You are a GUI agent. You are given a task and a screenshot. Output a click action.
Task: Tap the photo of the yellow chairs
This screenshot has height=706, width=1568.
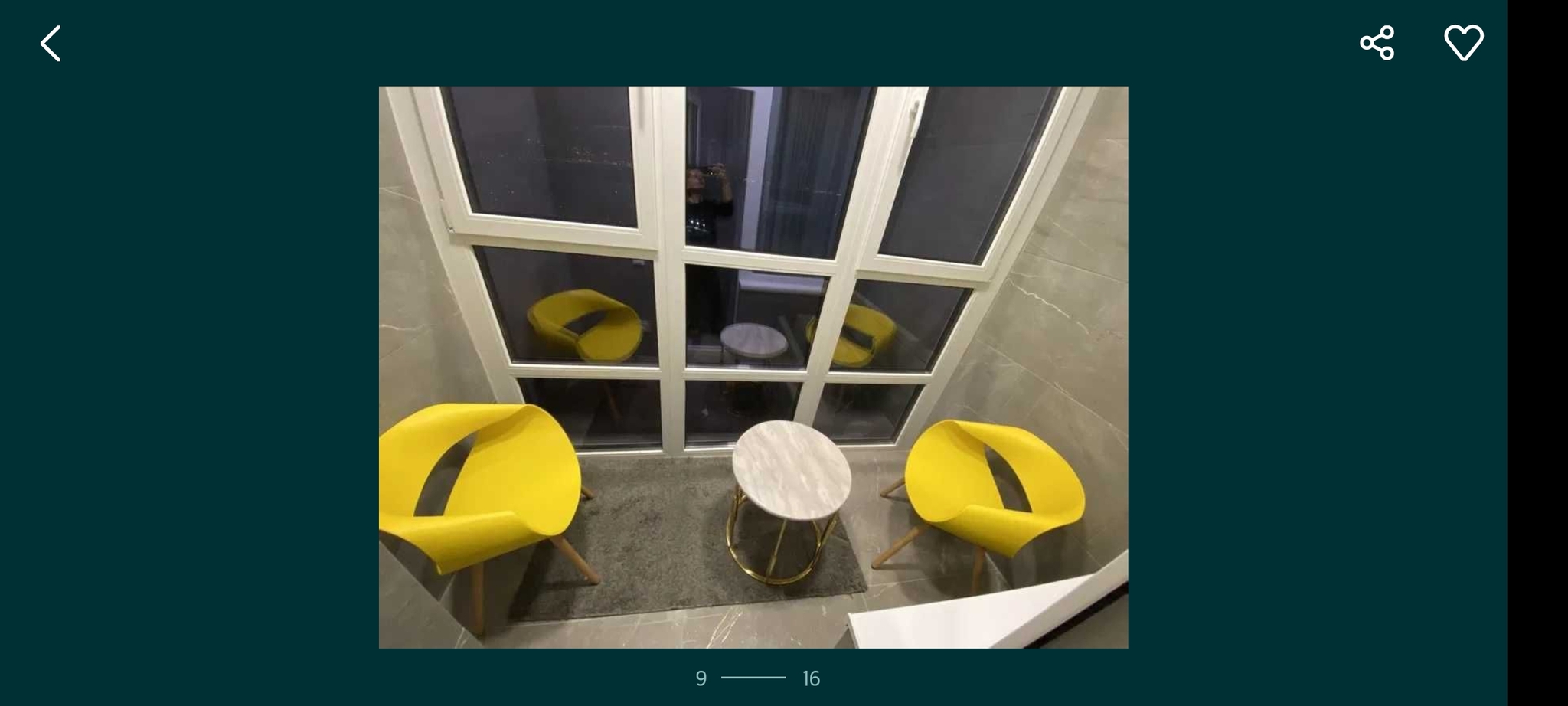[x=753, y=367]
